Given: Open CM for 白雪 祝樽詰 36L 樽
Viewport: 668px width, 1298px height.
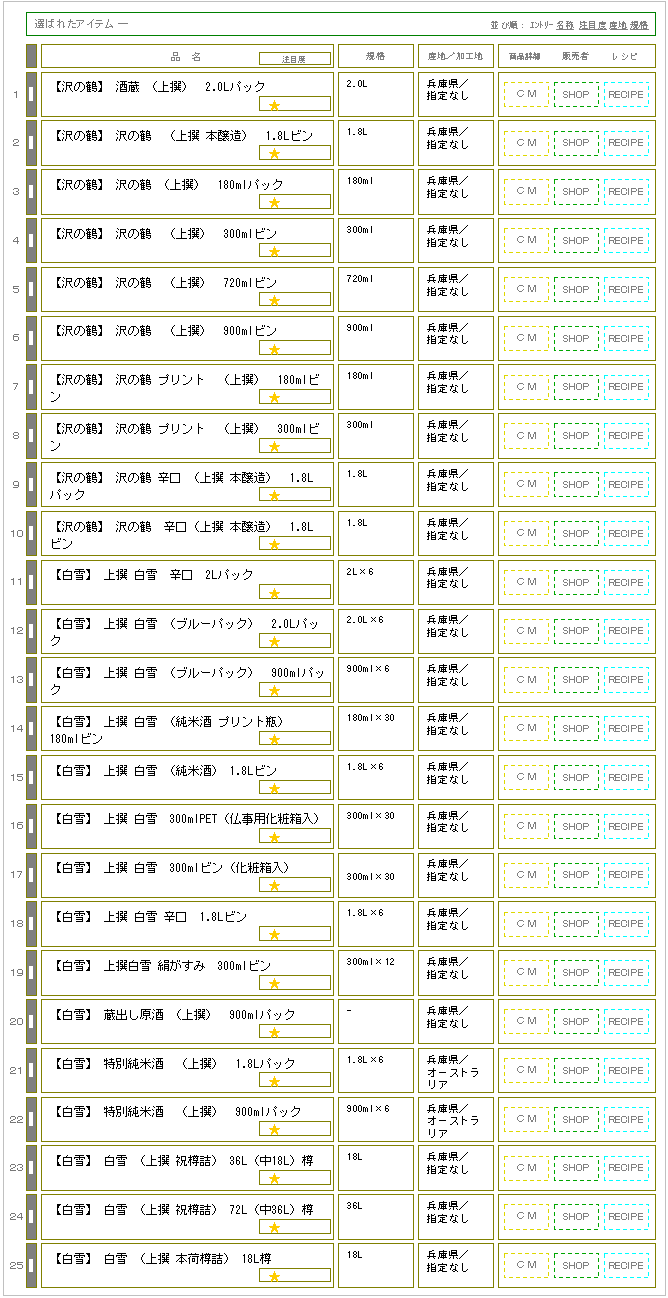Looking at the screenshot, I should point(526,1168).
